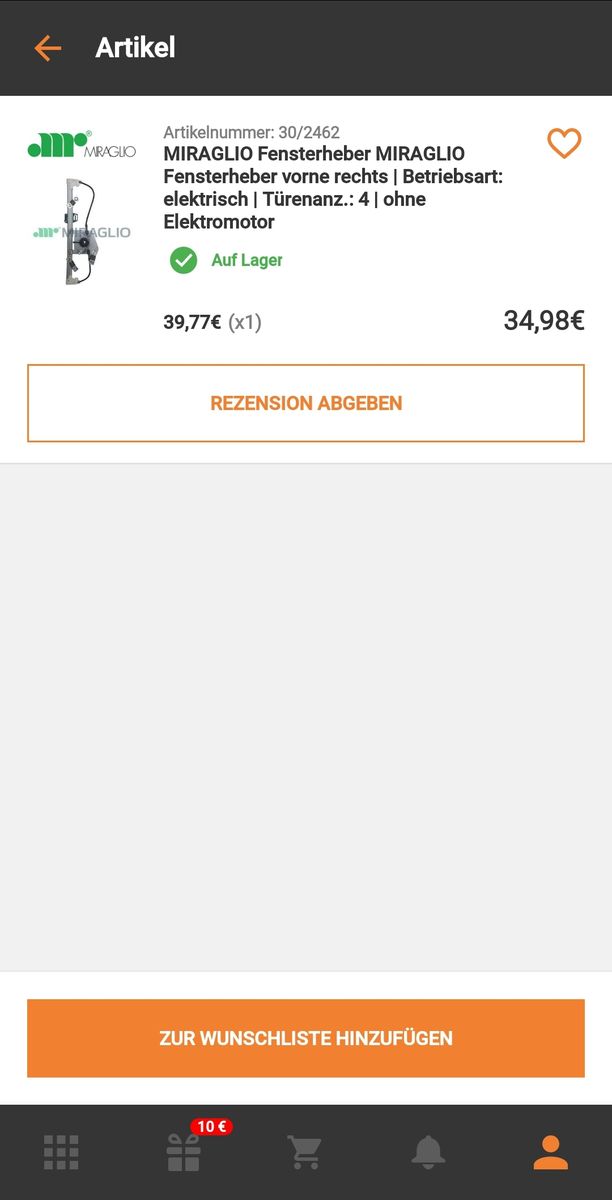
Task: Tap the Rezension abgeben button
Action: tap(306, 403)
